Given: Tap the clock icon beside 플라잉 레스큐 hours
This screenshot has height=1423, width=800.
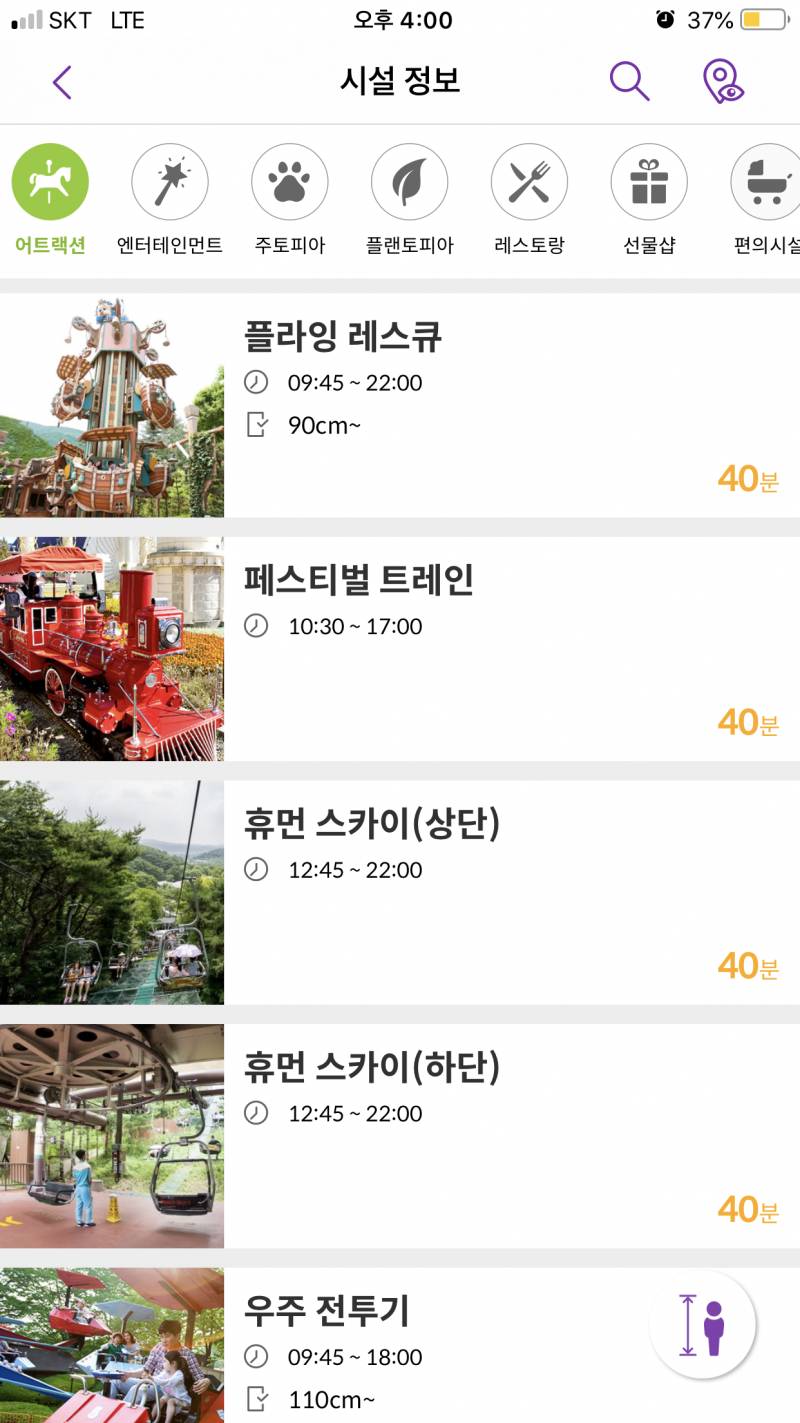Looking at the screenshot, I should (257, 382).
